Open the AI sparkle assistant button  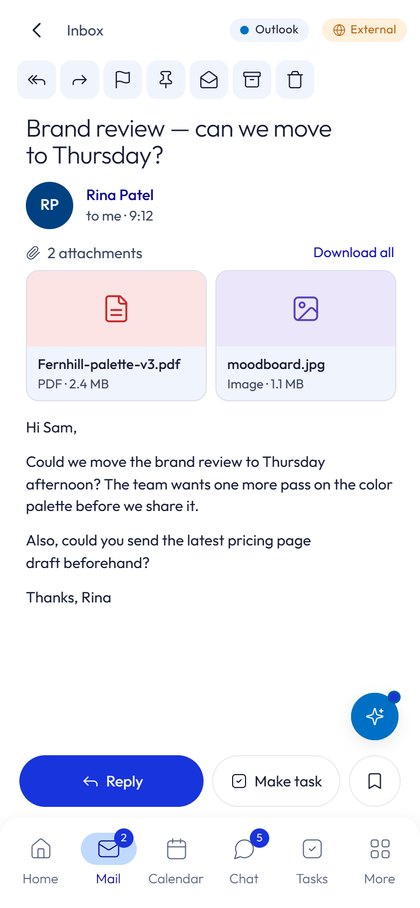pyautogui.click(x=375, y=716)
